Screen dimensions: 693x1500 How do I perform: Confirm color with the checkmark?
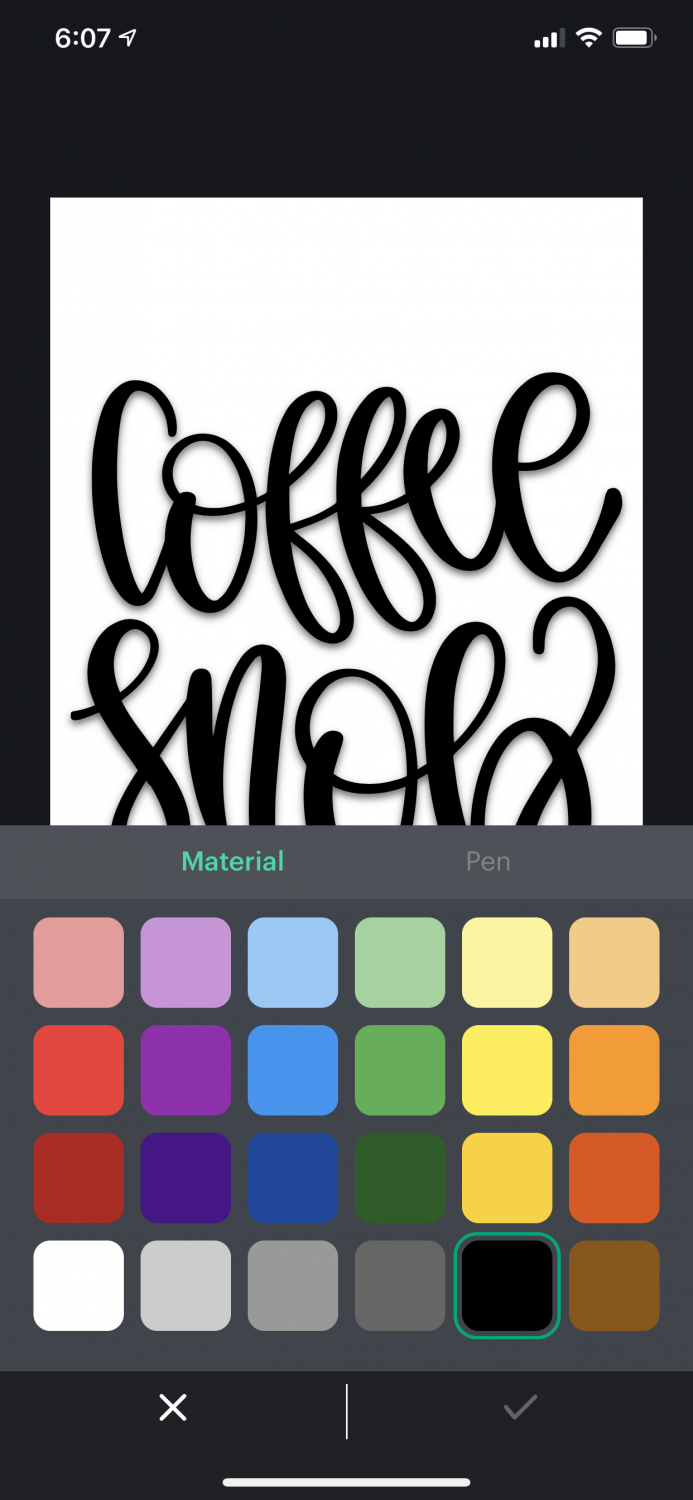[520, 1408]
